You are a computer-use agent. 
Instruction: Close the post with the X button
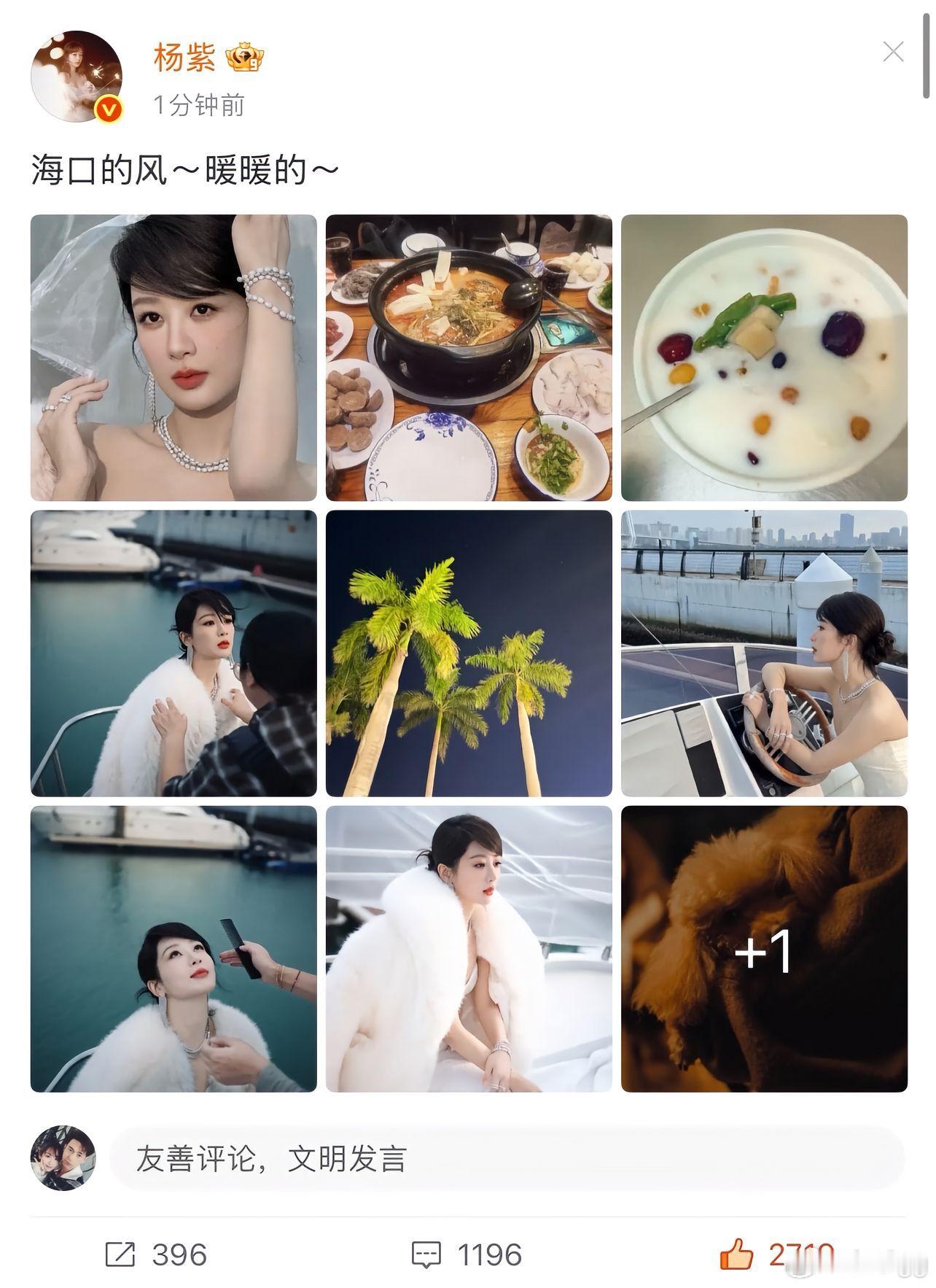pyautogui.click(x=893, y=52)
